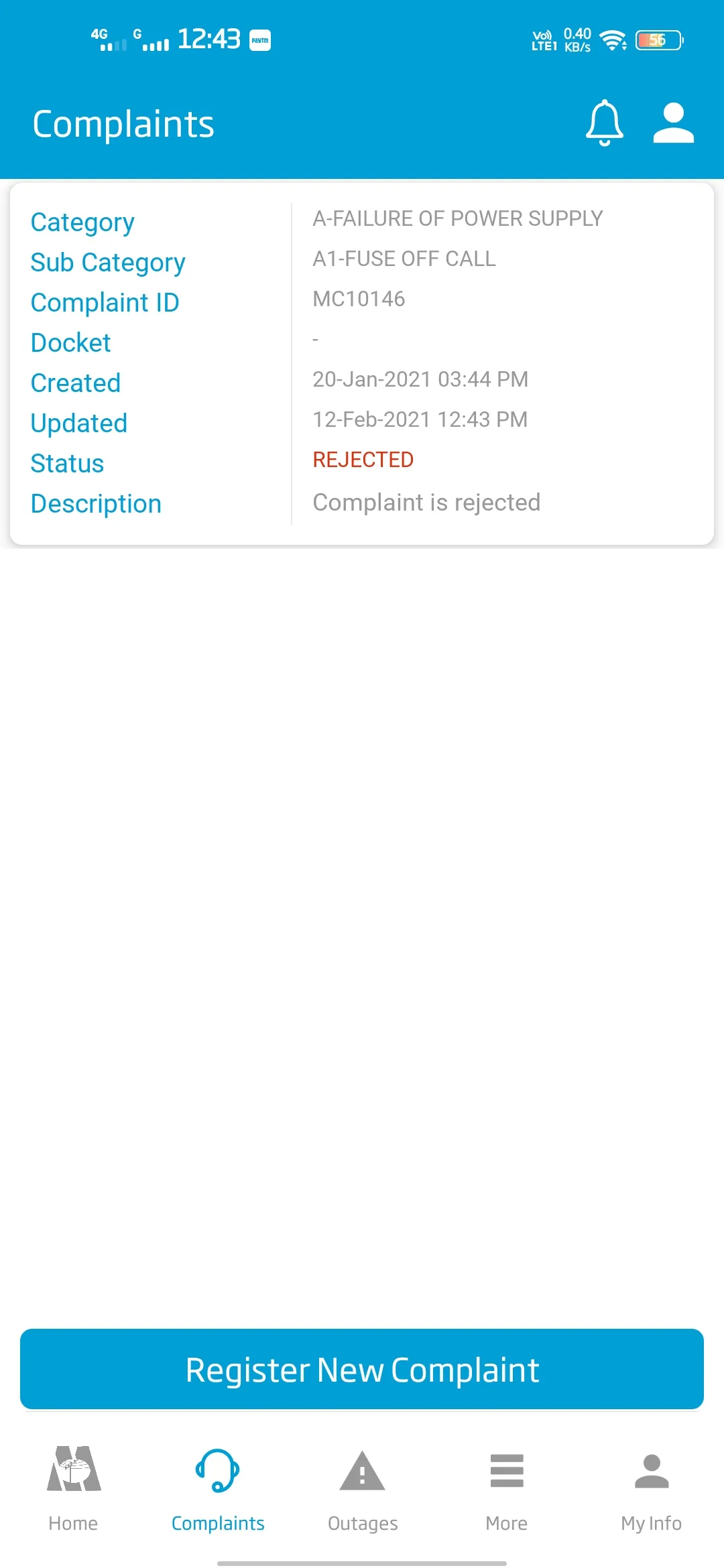724x1568 pixels.
Task: Select the complaint ID MC10146
Action: click(359, 299)
